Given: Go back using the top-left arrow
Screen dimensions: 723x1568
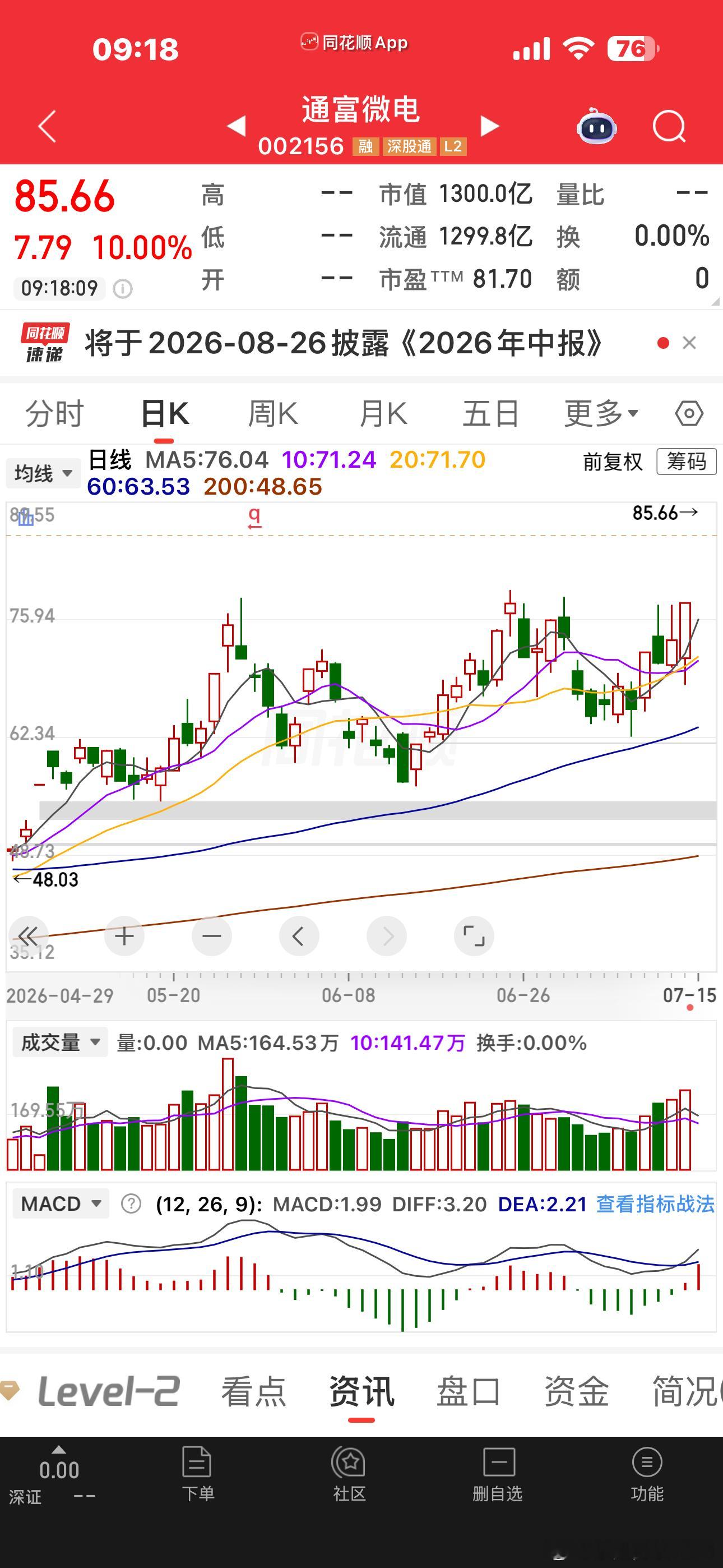Looking at the screenshot, I should click(47, 126).
